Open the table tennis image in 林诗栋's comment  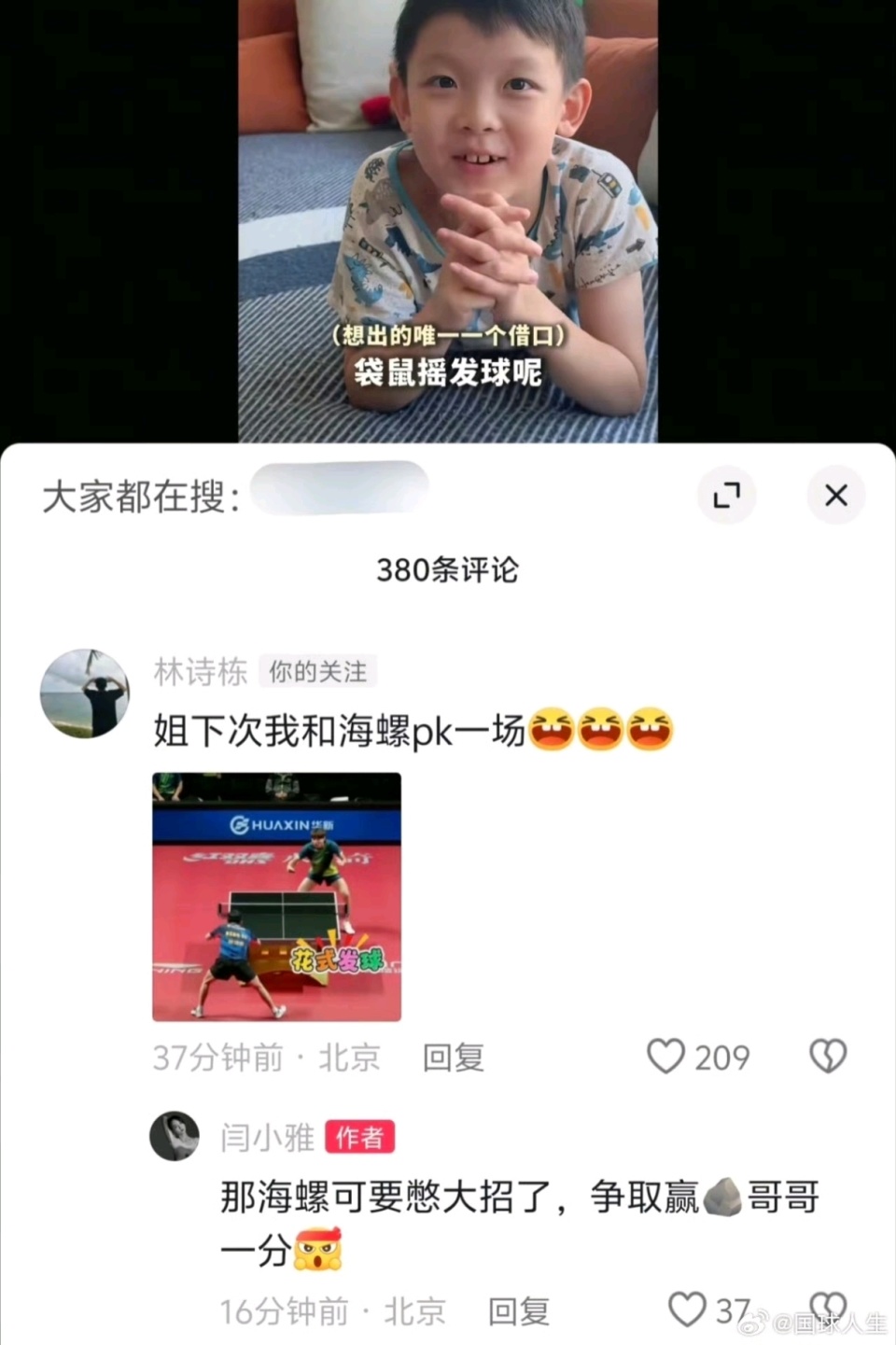tap(277, 896)
